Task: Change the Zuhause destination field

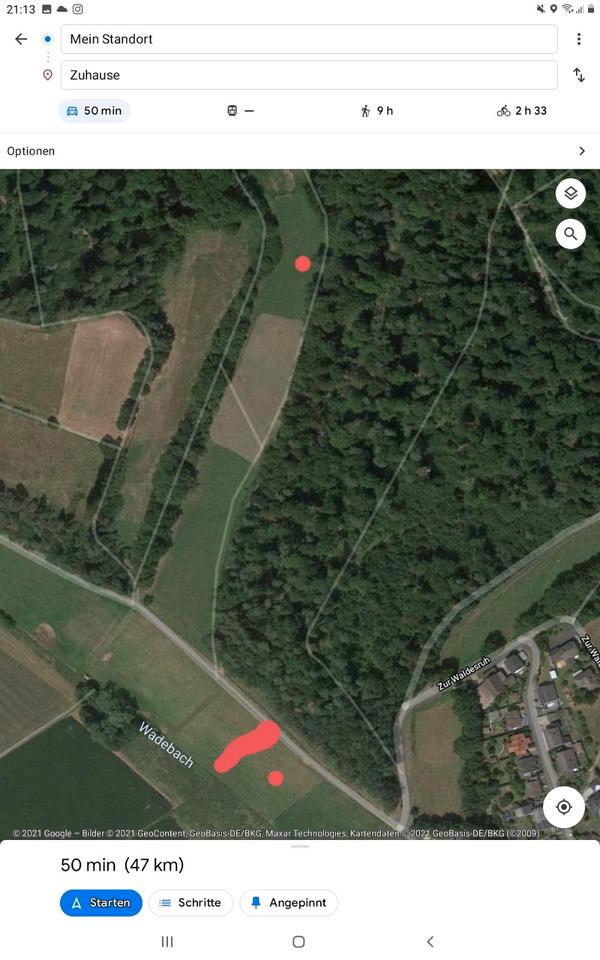Action: pos(308,75)
